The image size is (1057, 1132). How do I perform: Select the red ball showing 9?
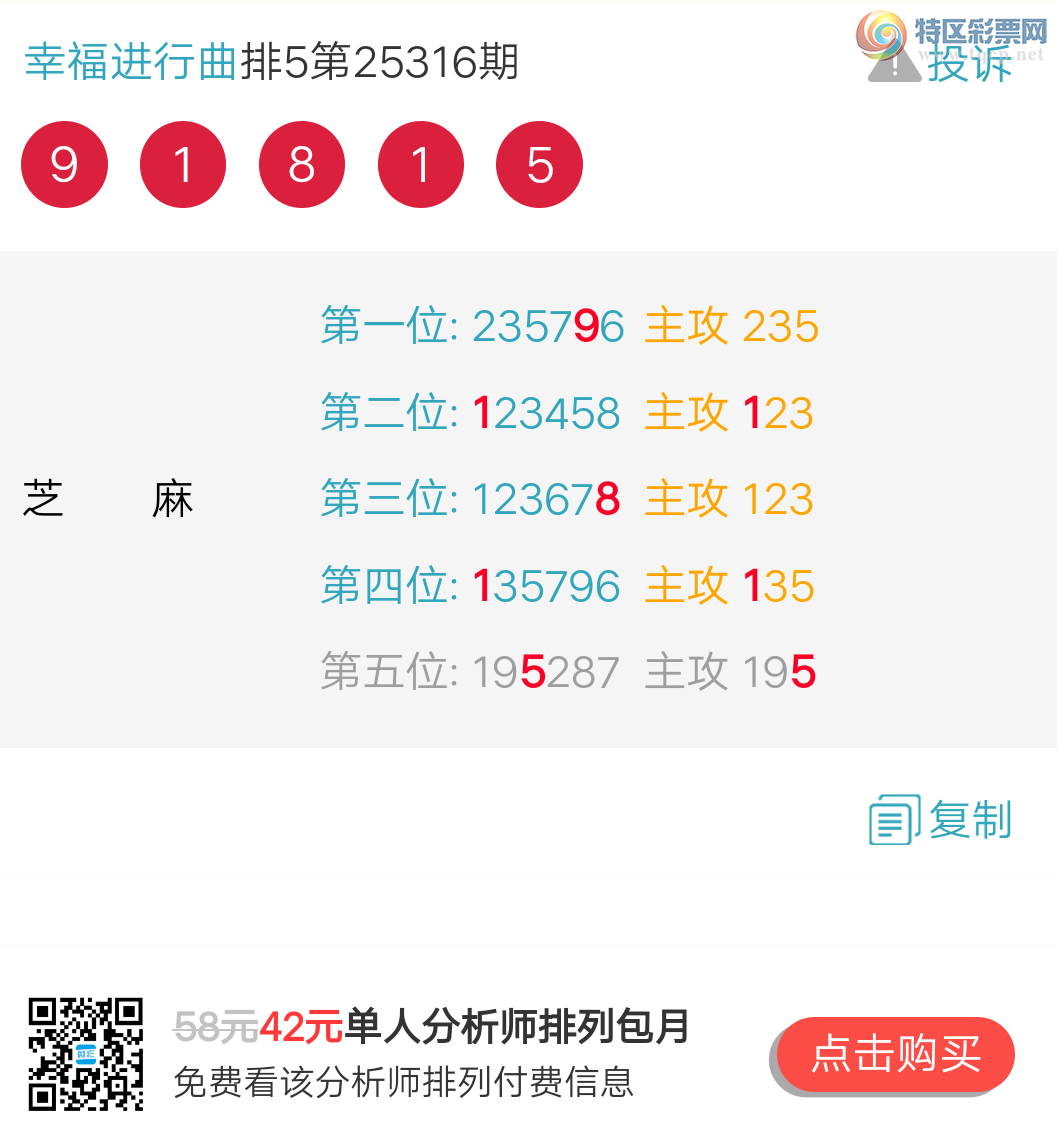point(64,164)
